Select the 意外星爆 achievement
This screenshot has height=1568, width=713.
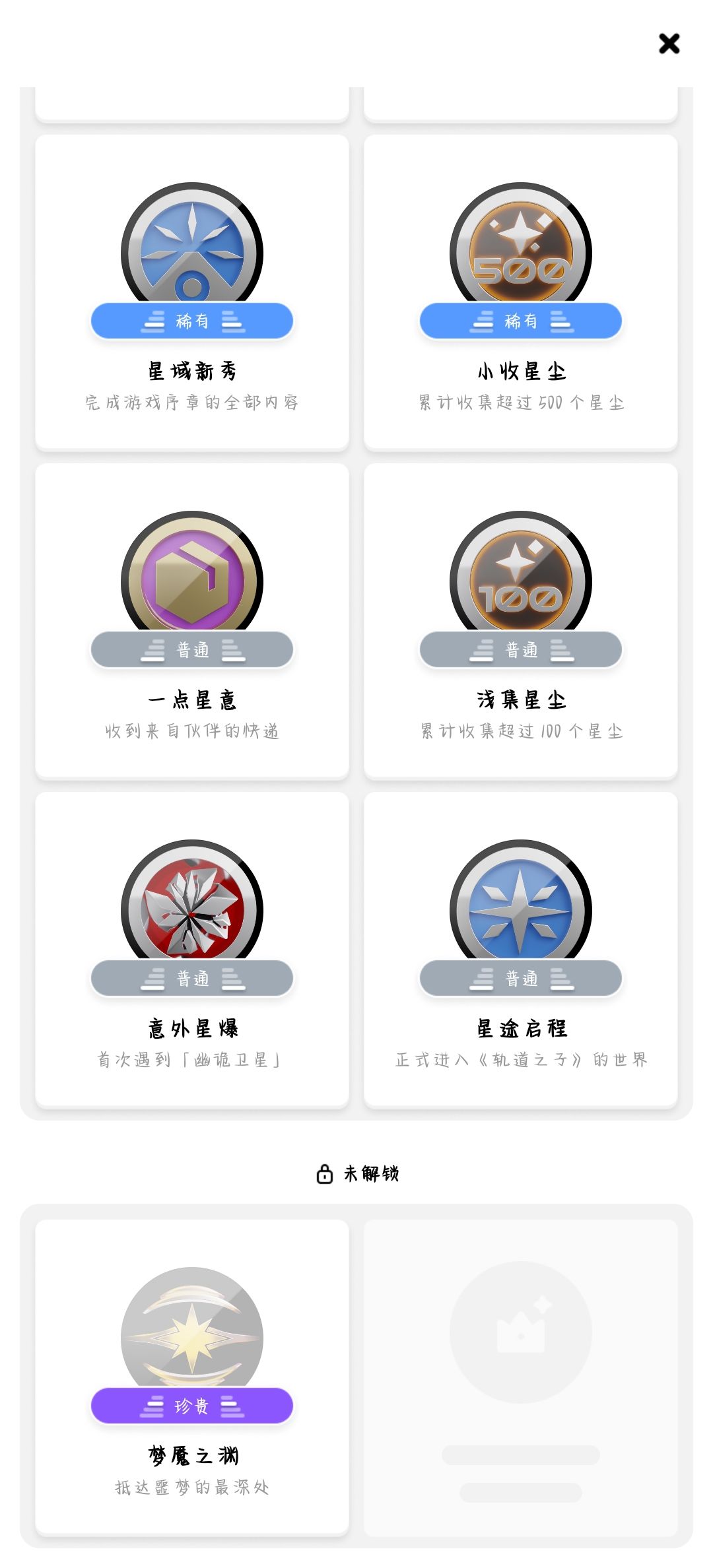[192, 950]
